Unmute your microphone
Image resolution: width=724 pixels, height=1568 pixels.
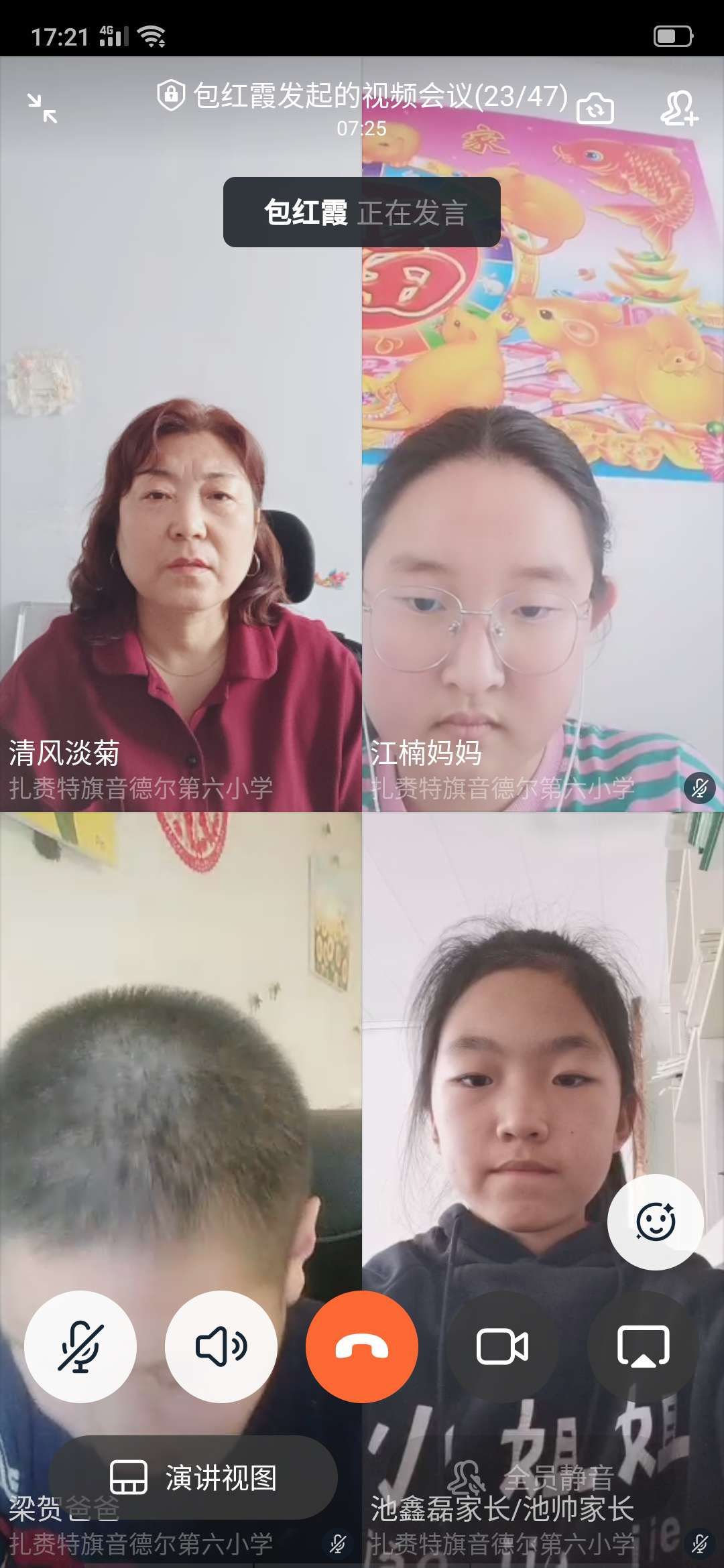pos(80,1347)
